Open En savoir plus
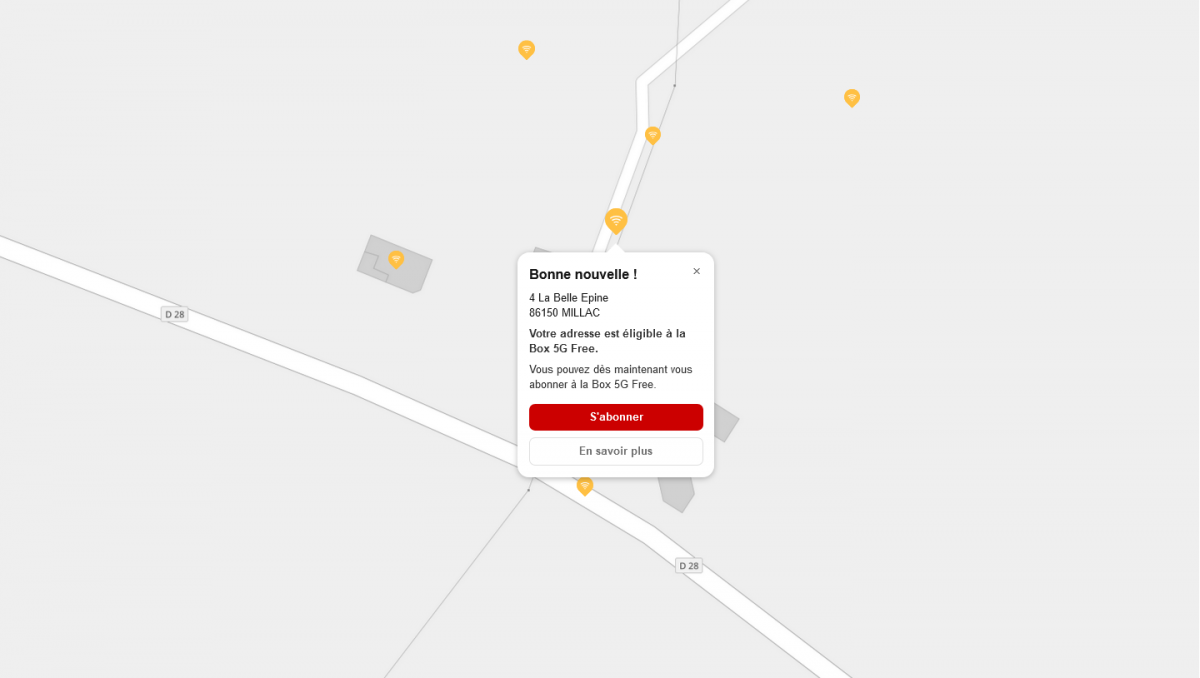Viewport: 1200px width, 678px height. tap(615, 451)
